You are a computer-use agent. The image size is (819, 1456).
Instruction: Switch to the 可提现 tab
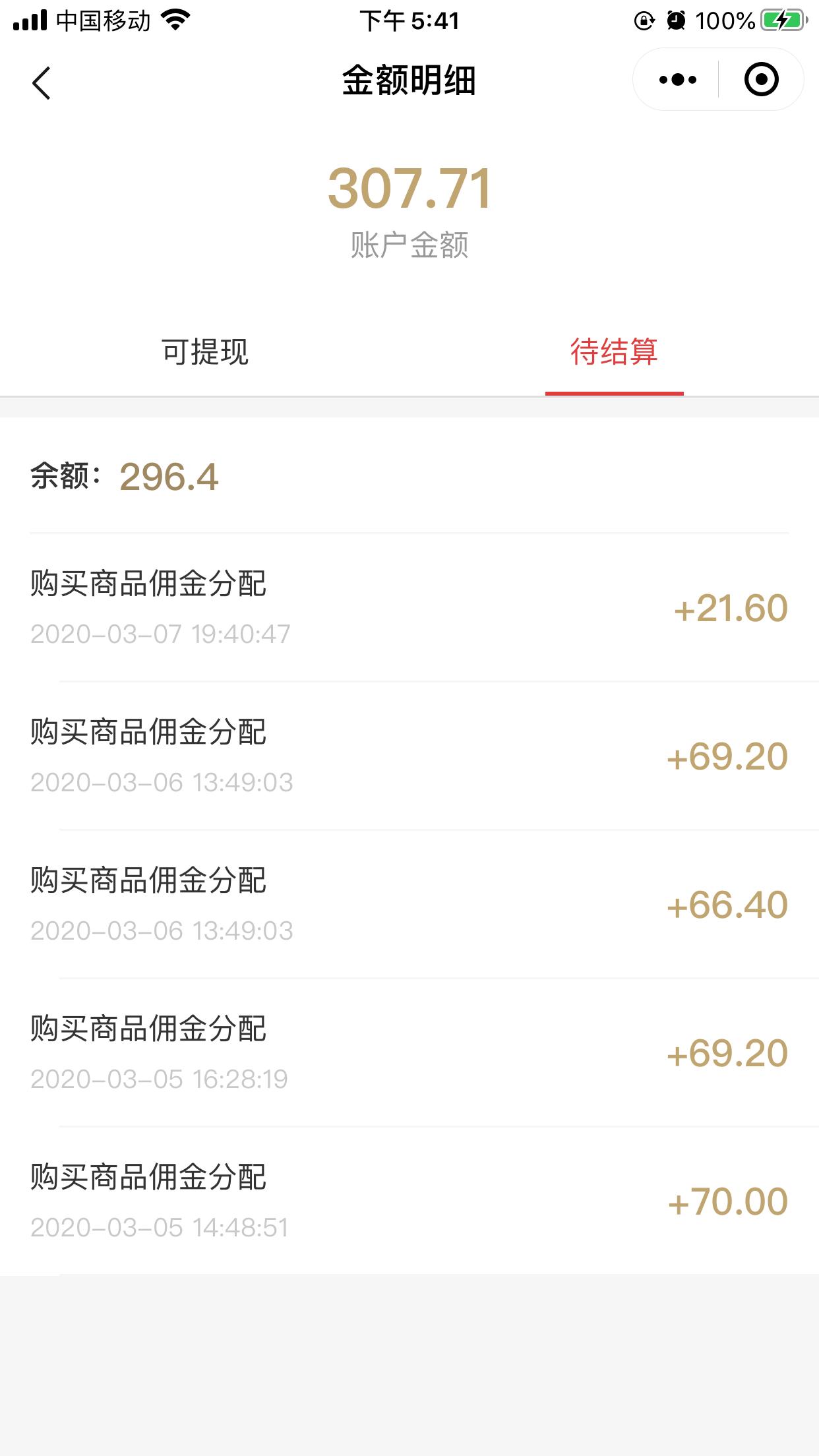(x=204, y=353)
